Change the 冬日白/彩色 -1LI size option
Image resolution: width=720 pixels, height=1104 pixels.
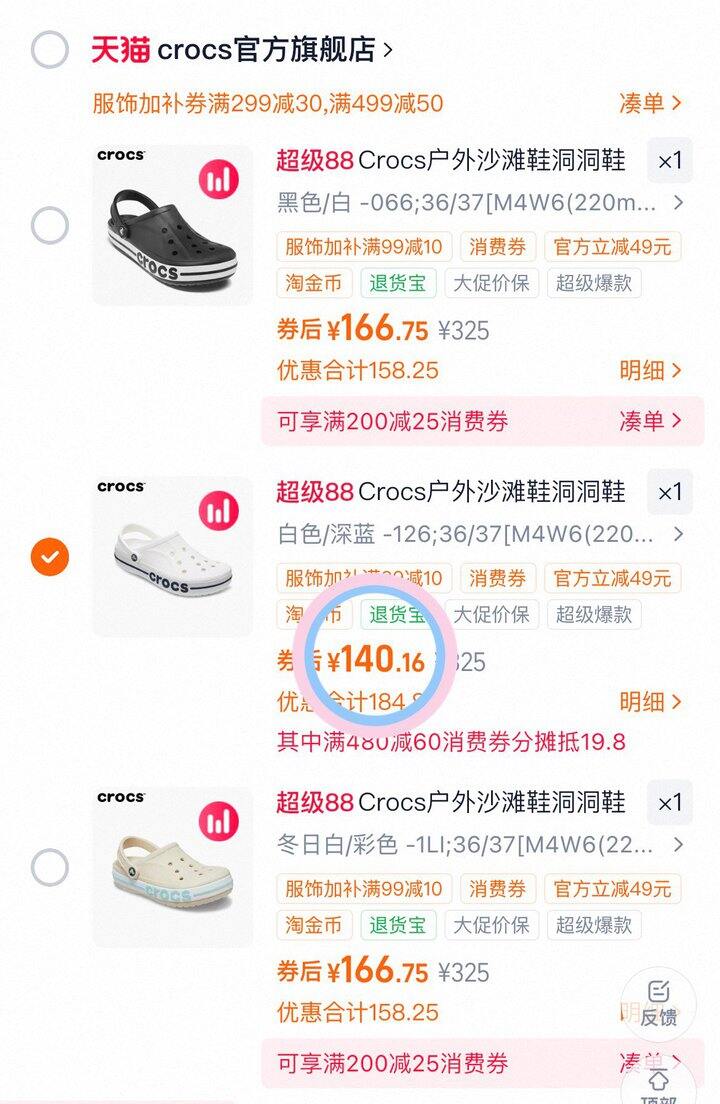click(x=480, y=845)
